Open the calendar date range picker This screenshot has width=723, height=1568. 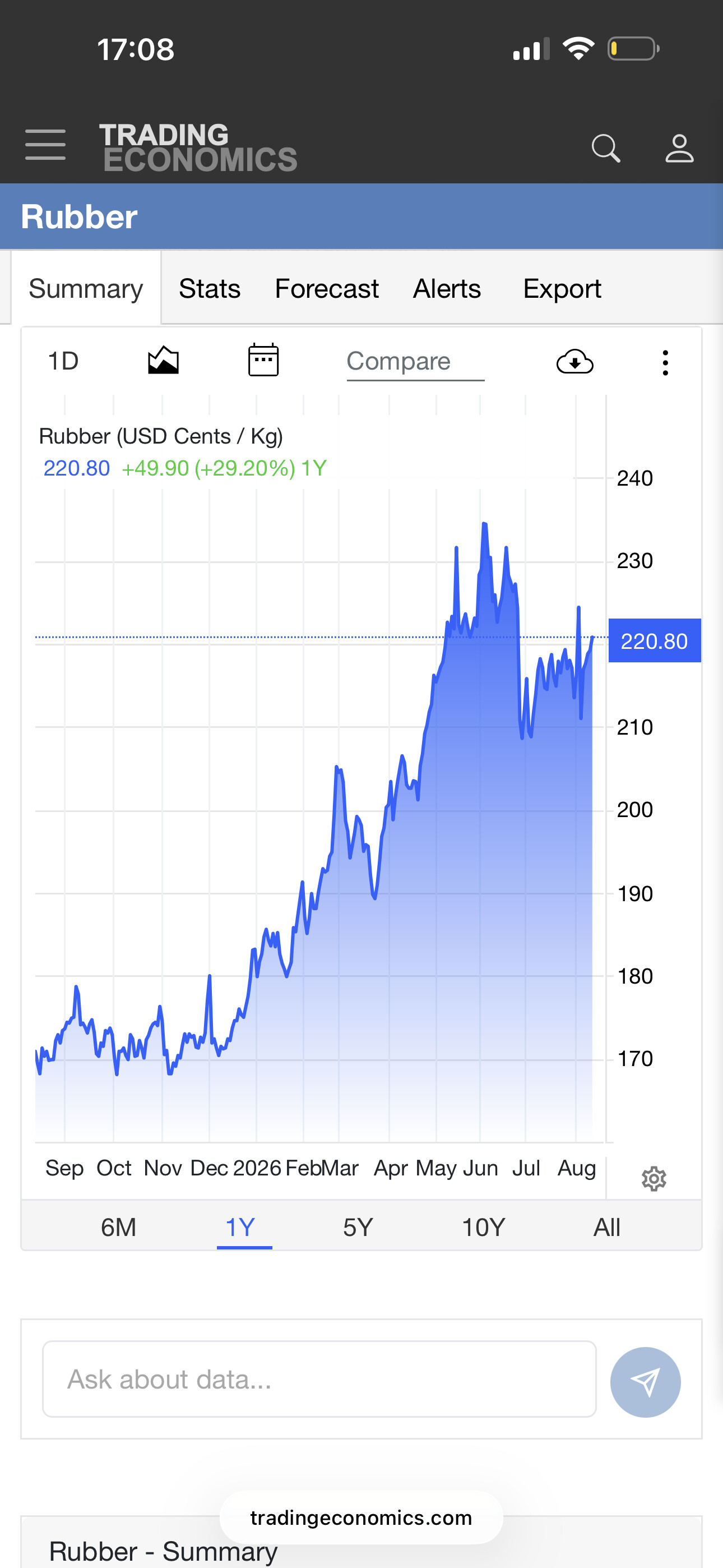(x=263, y=359)
